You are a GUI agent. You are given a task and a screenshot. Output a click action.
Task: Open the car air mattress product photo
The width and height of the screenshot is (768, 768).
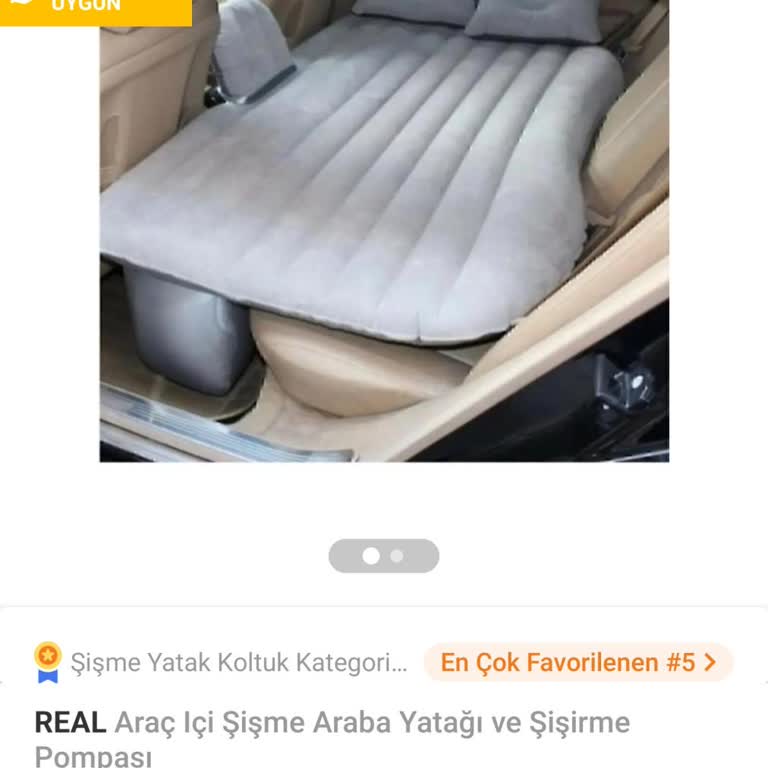click(384, 230)
